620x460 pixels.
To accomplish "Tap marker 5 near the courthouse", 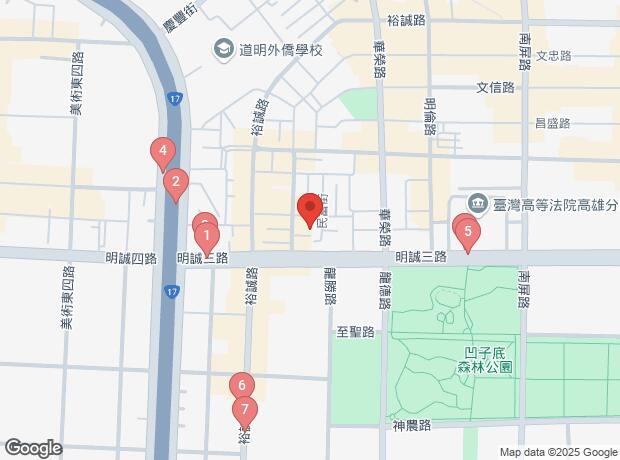I will pos(467,233).
